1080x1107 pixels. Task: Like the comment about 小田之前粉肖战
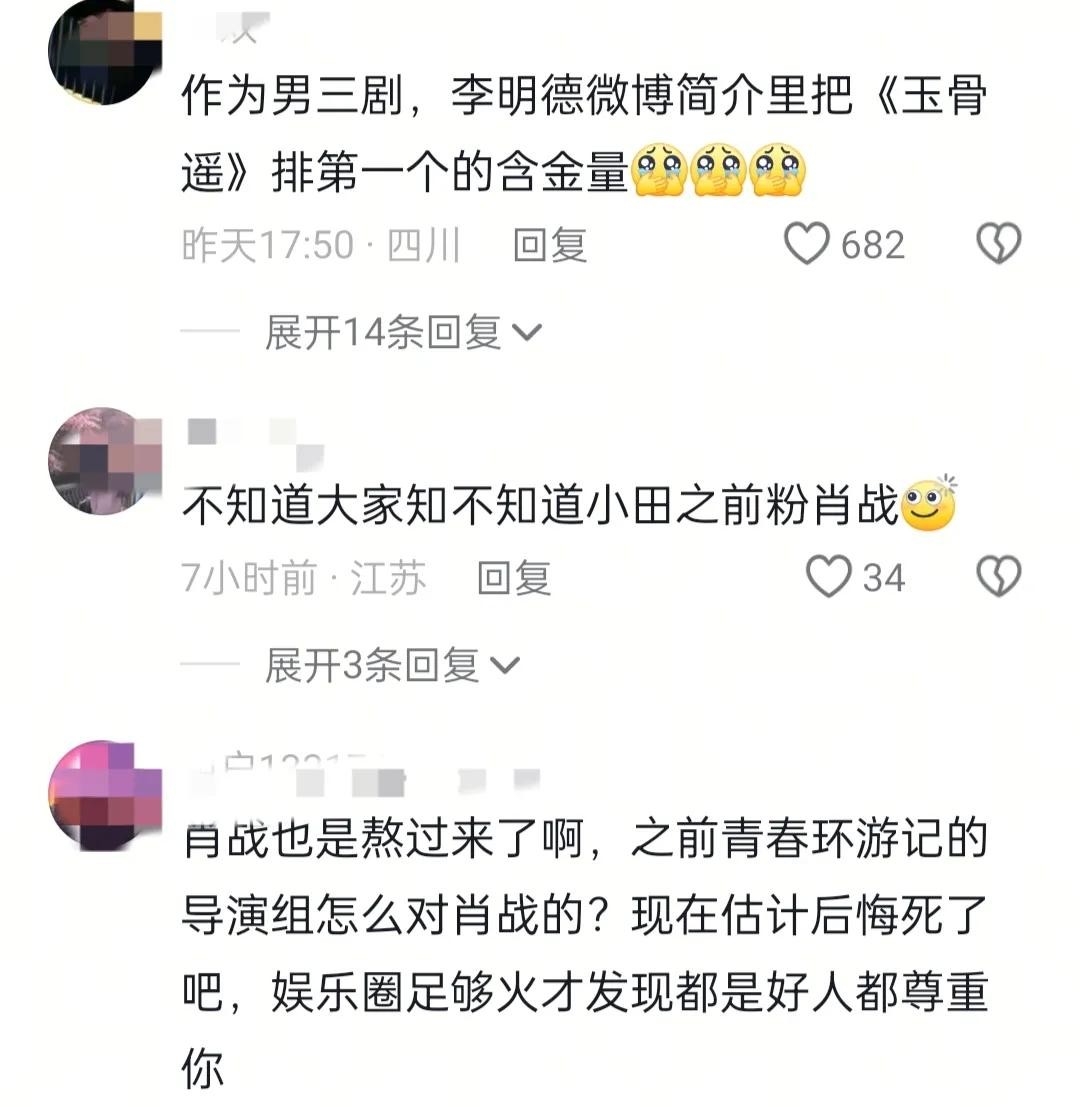(x=828, y=578)
